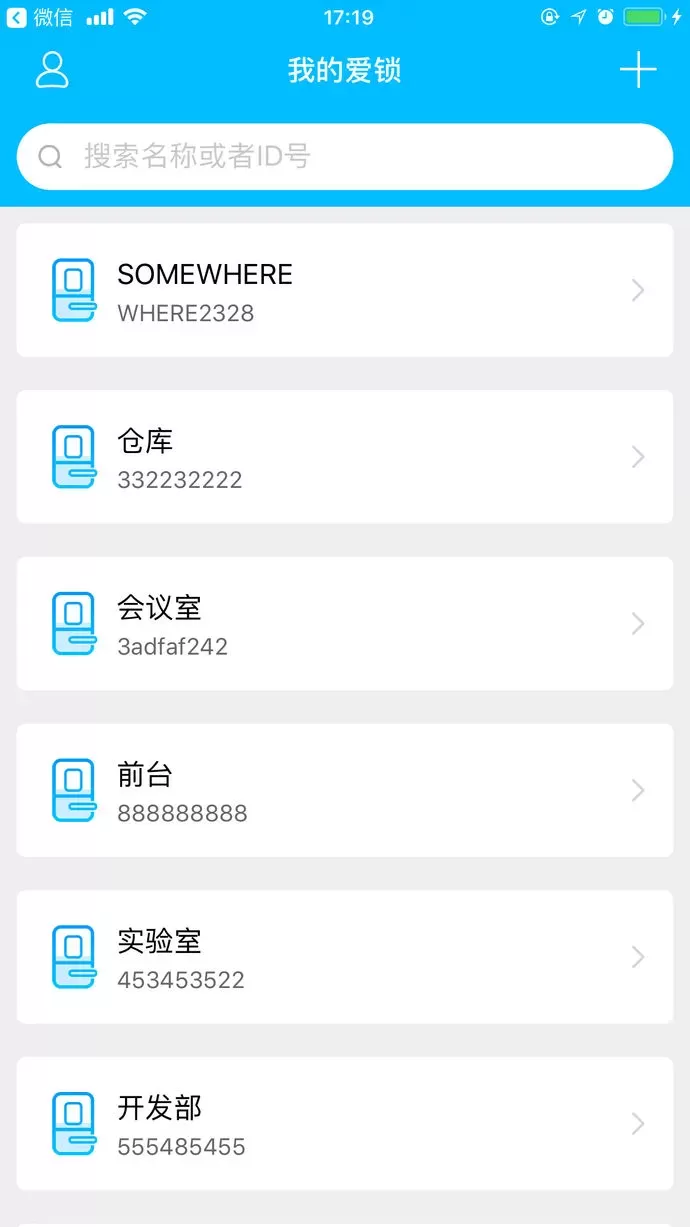The height and width of the screenshot is (1227, 690).
Task: Open the user profile icon
Action: [x=52, y=70]
